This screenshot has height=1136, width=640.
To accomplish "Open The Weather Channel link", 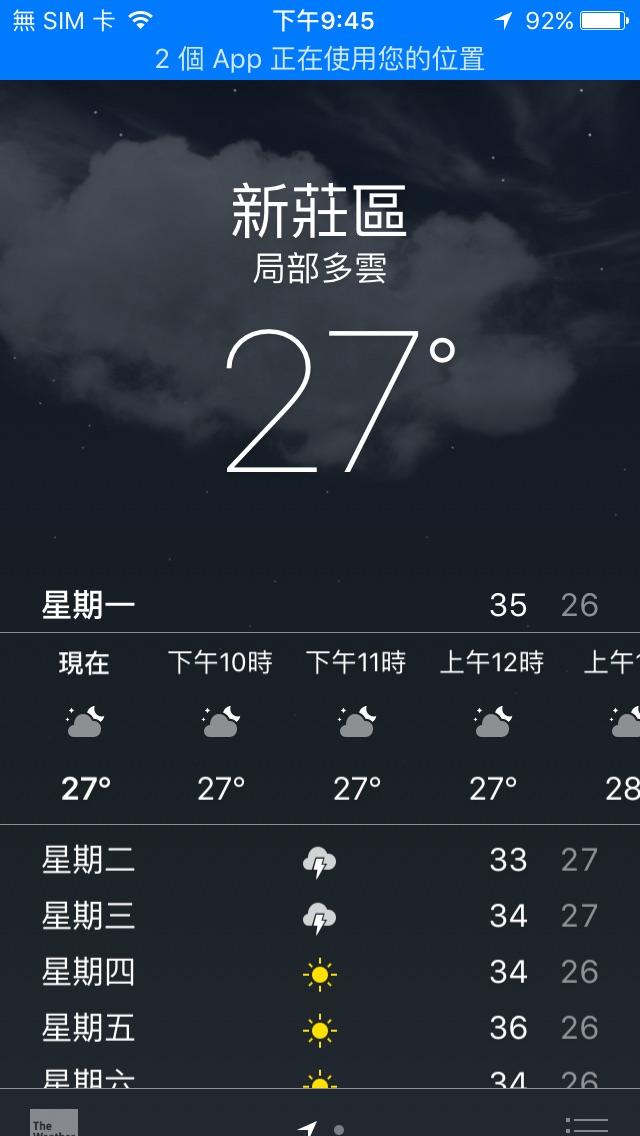I will coord(54,1123).
